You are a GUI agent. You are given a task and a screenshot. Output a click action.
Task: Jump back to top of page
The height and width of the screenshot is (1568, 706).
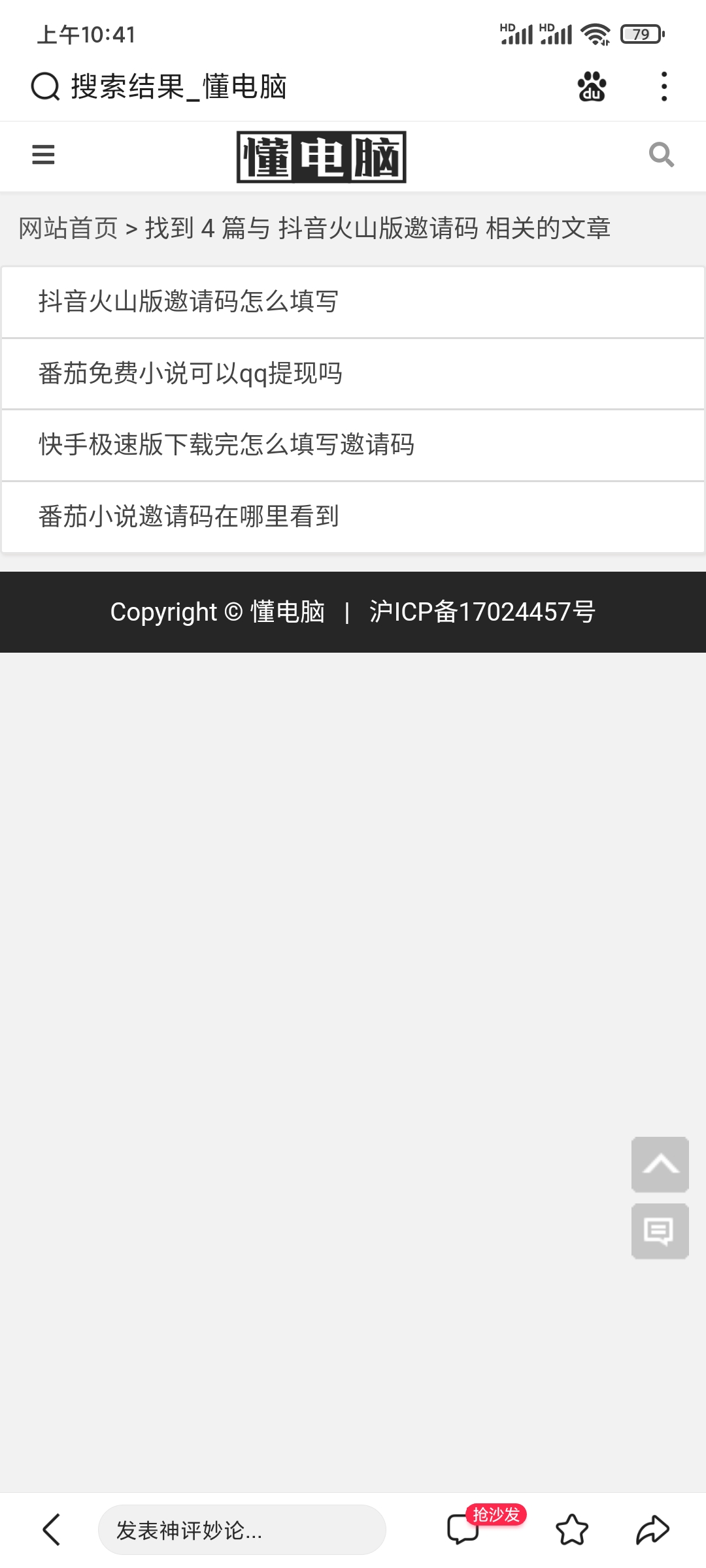click(x=660, y=1164)
